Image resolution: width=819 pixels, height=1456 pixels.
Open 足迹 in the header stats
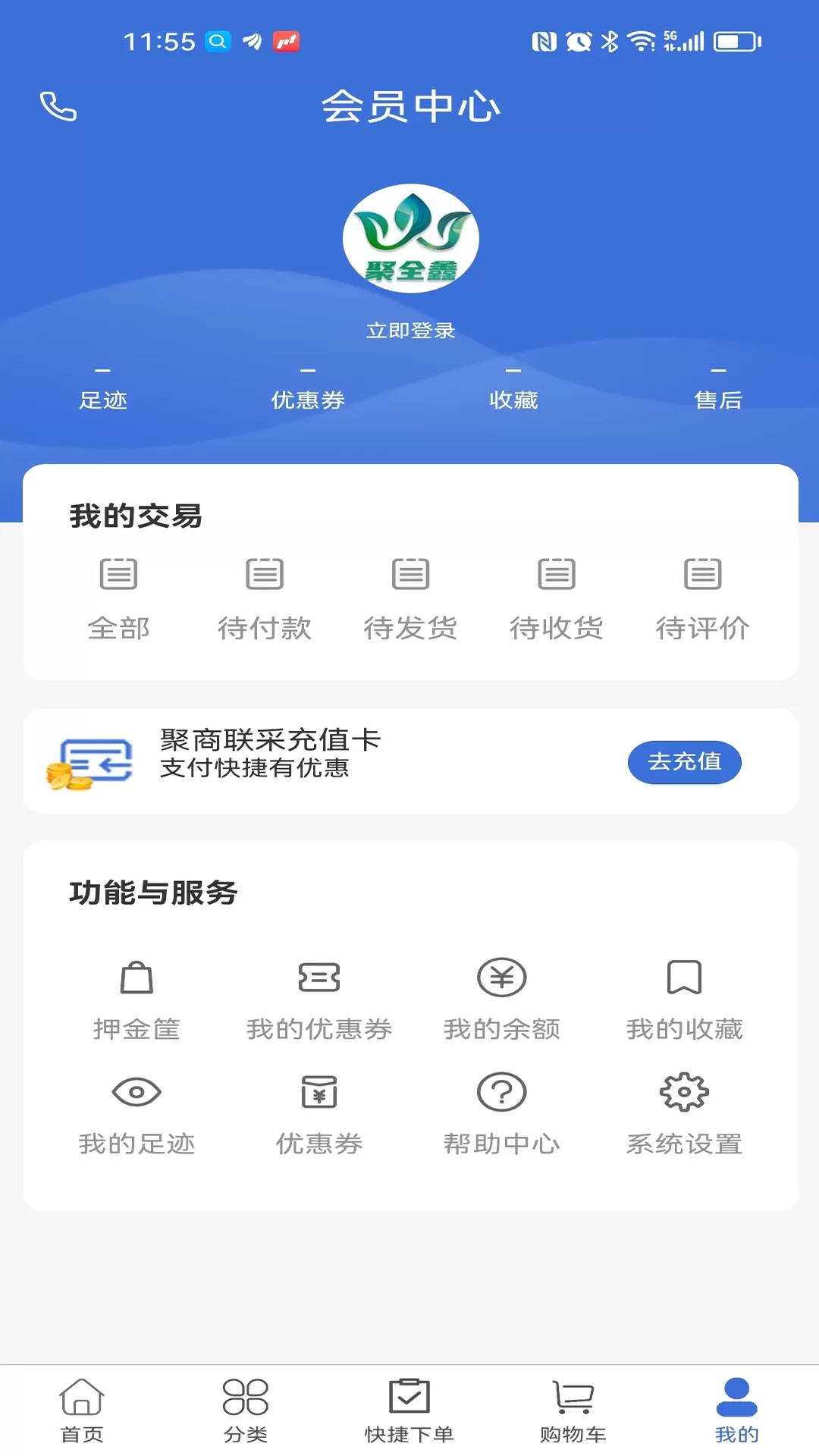click(103, 388)
